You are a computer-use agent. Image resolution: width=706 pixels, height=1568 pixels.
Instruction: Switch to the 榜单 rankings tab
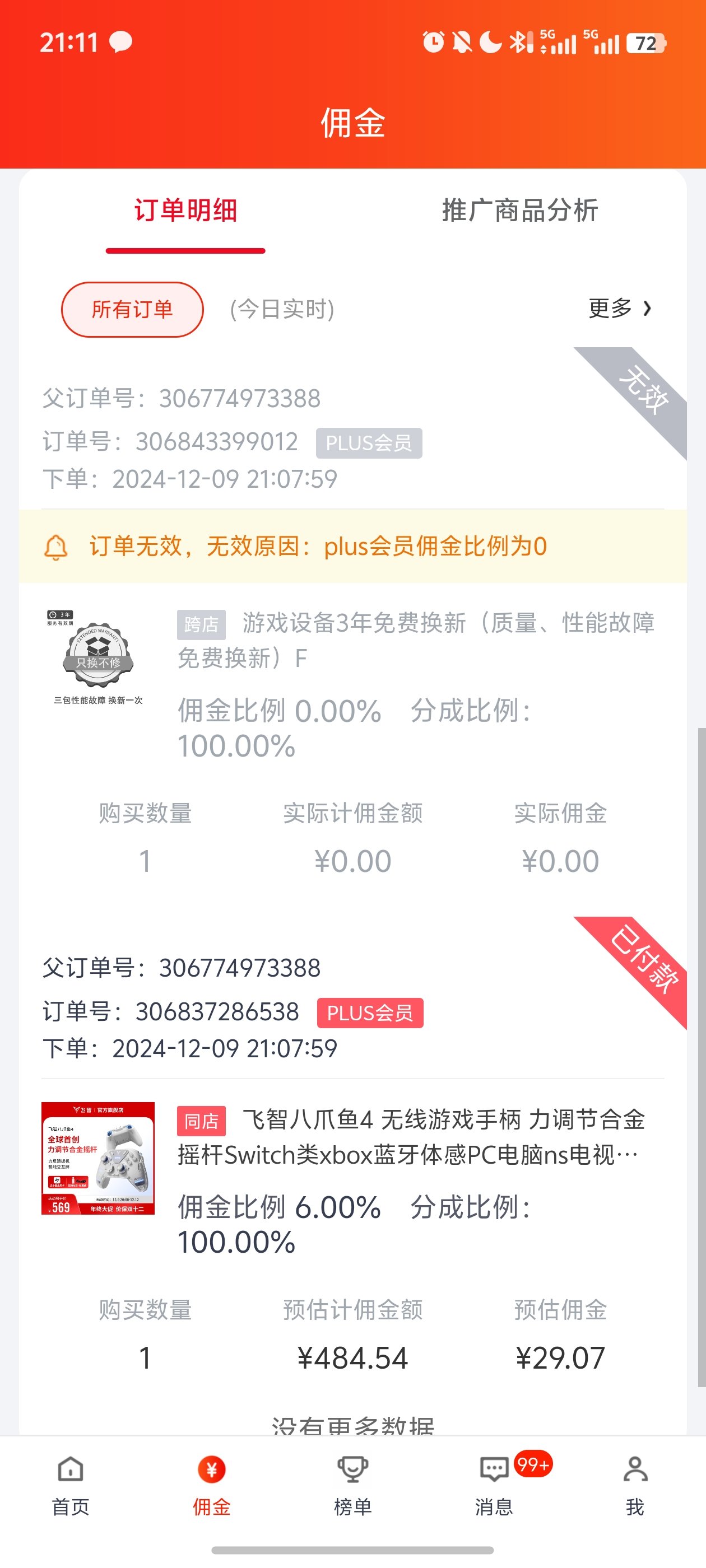tap(352, 1484)
